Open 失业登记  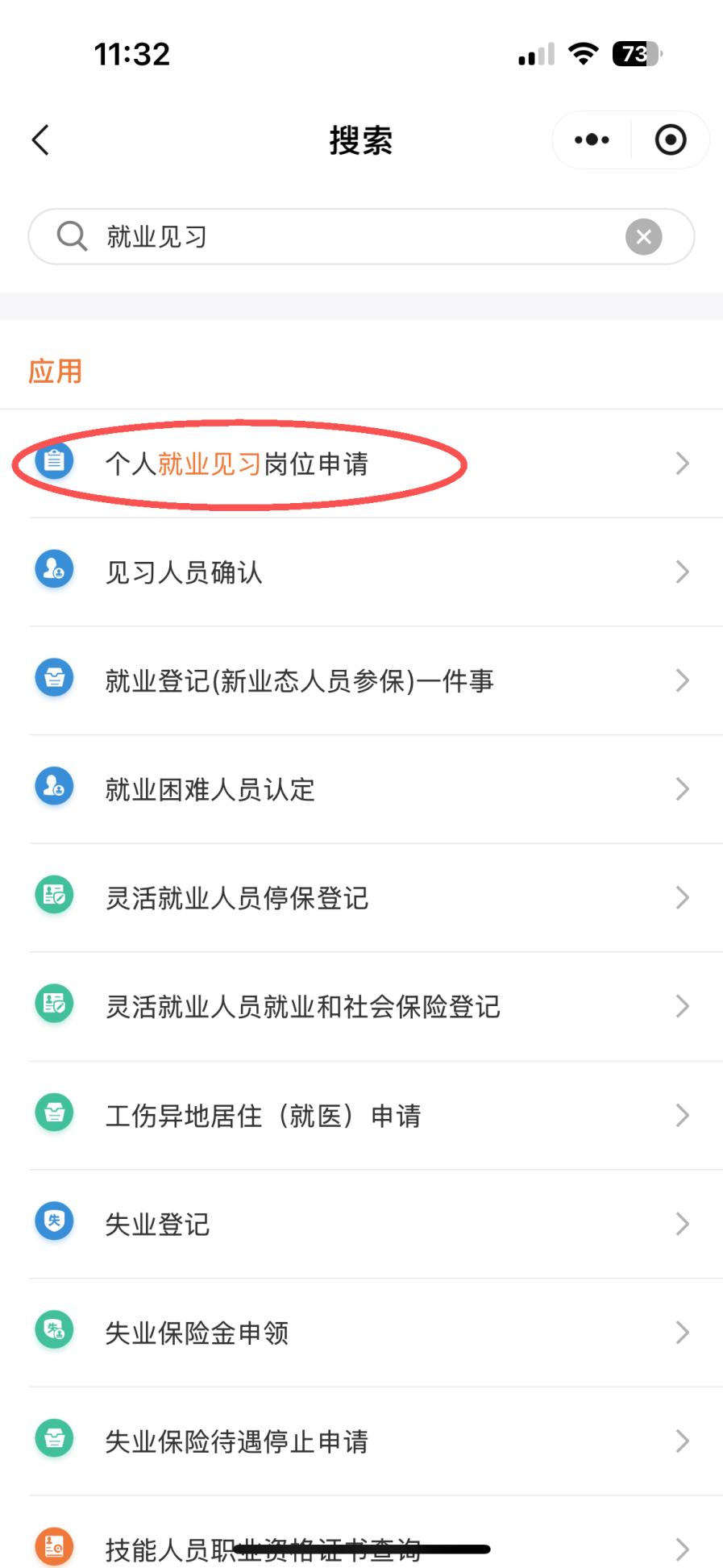pos(361,1225)
